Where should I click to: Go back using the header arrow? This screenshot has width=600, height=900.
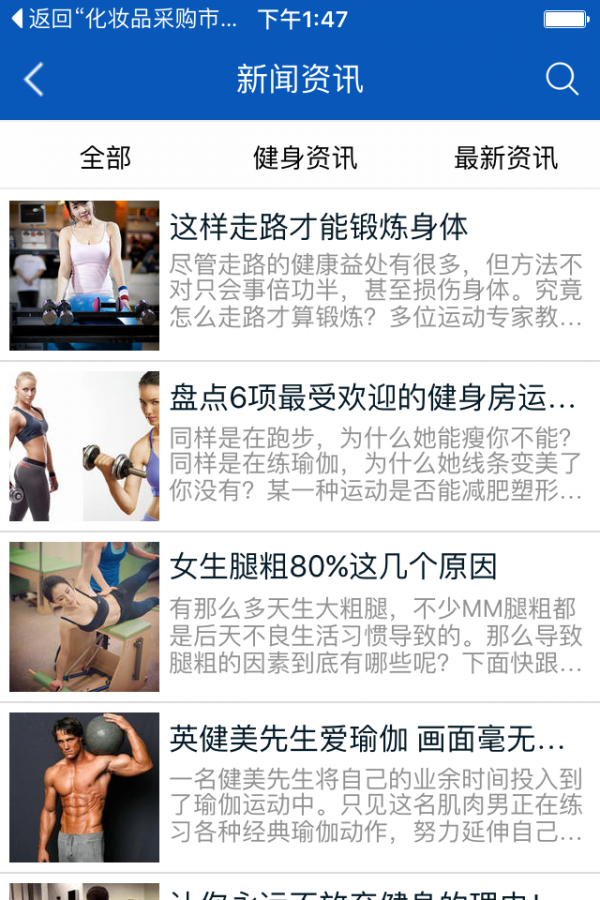34,80
